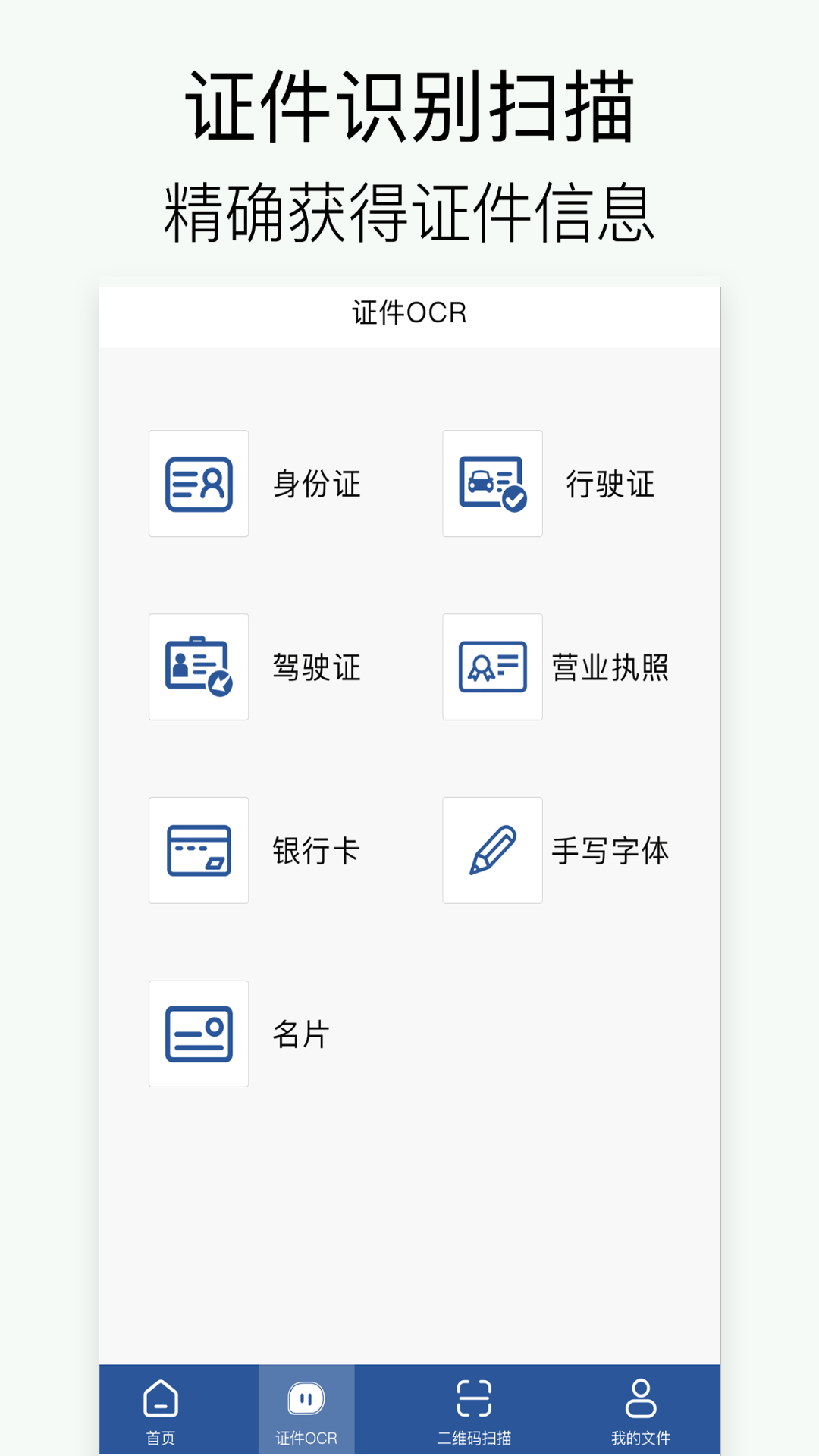Select the 驾驶证 driver license icon

(199, 667)
